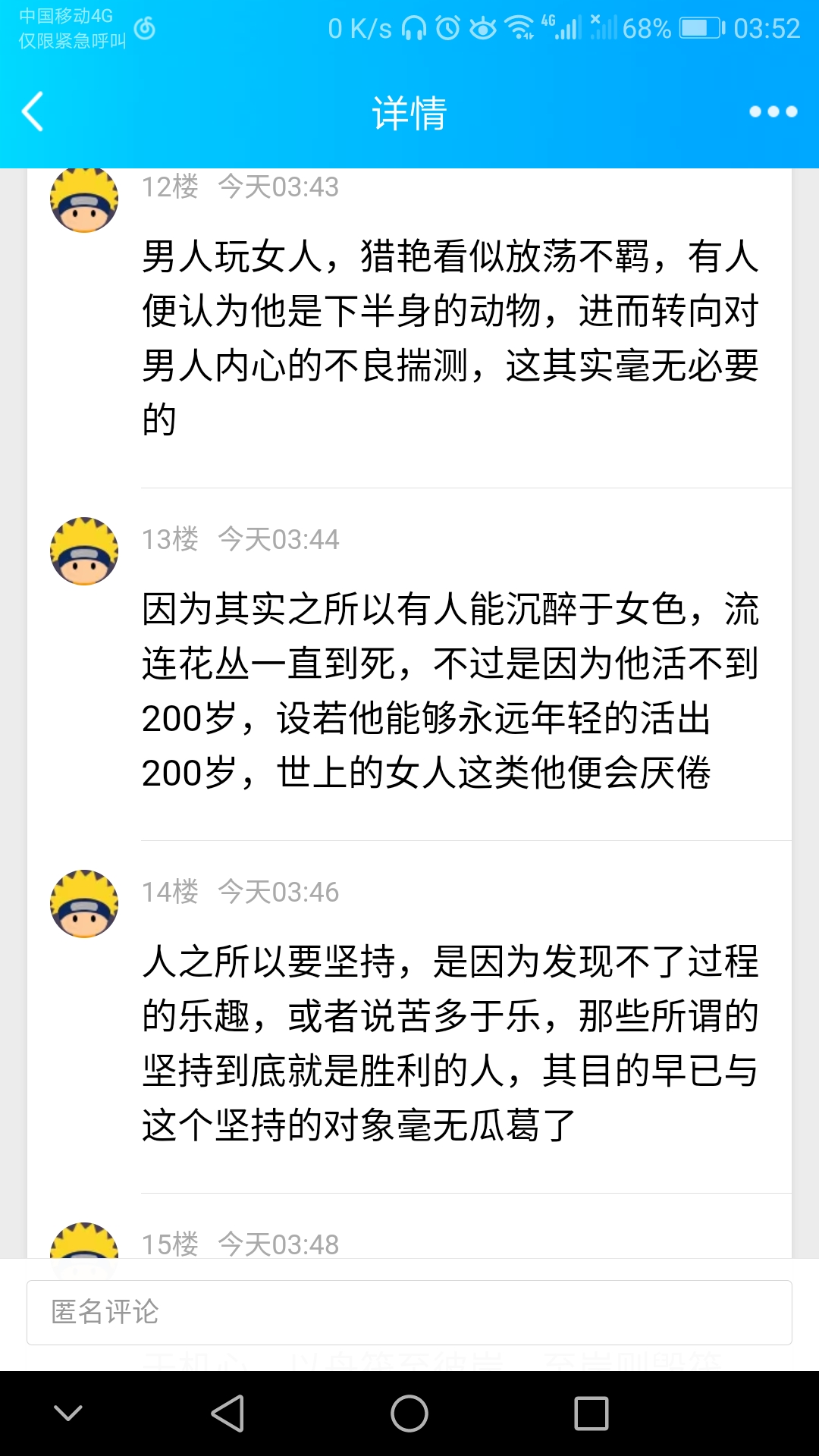Tap the avatar on the 13楼 comment
The width and height of the screenshot is (819, 1456).
[x=84, y=551]
